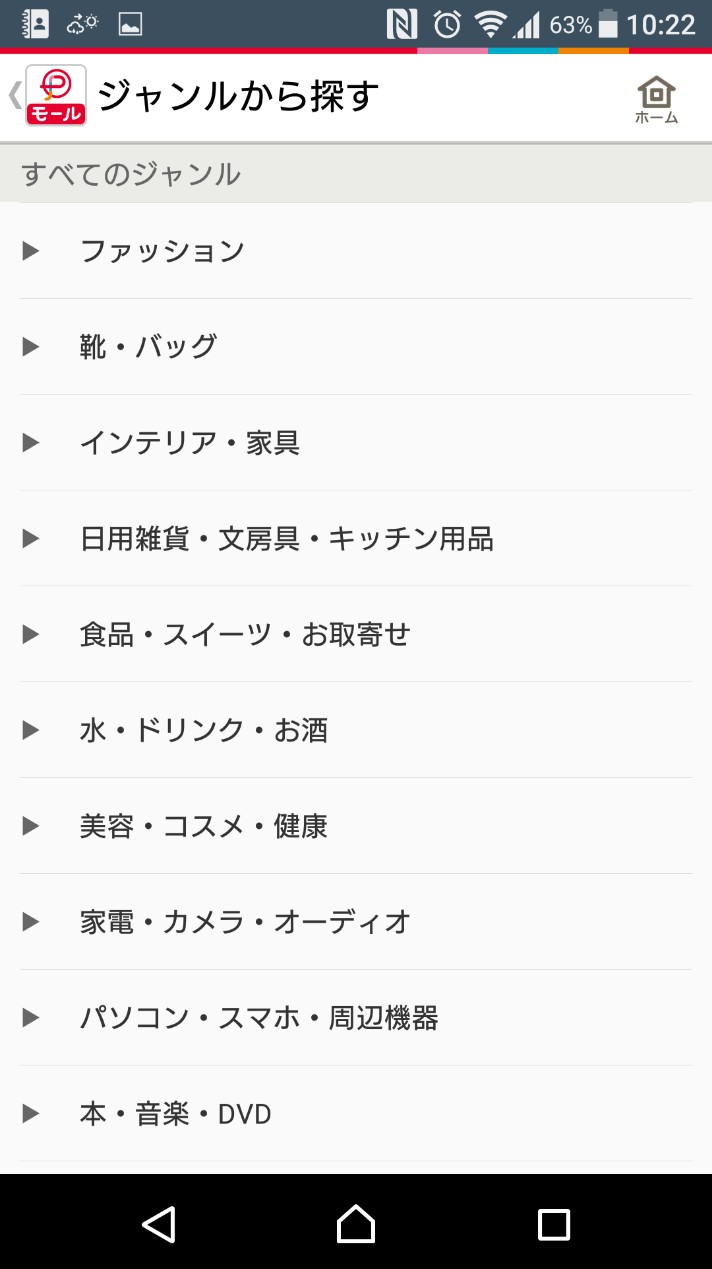
Task: Select 日用雑貨・文房具・キッチン用品
Action: (356, 539)
